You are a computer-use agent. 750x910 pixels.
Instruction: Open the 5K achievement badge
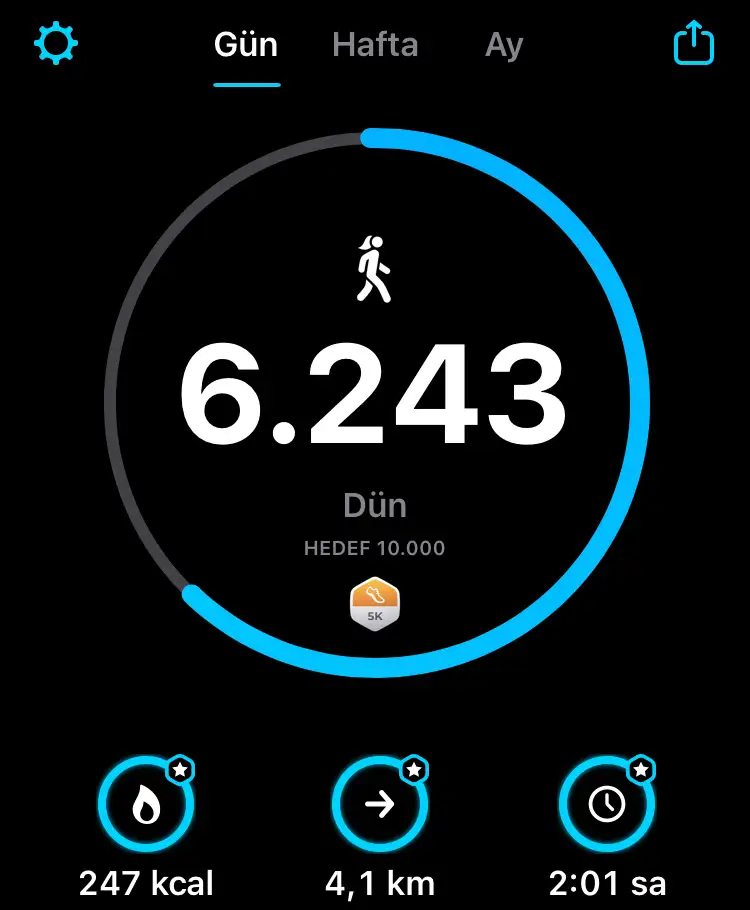tap(375, 604)
